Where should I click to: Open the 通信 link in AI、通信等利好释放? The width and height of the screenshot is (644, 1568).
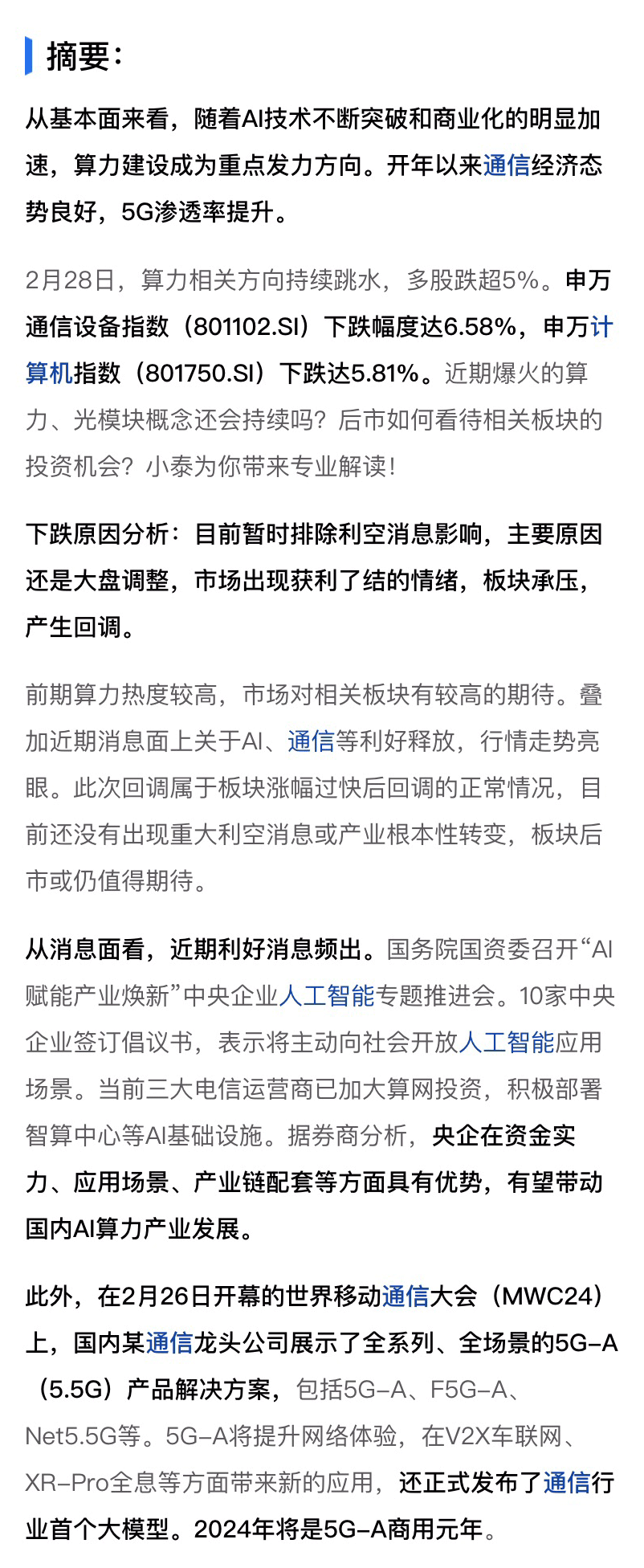coord(311,741)
